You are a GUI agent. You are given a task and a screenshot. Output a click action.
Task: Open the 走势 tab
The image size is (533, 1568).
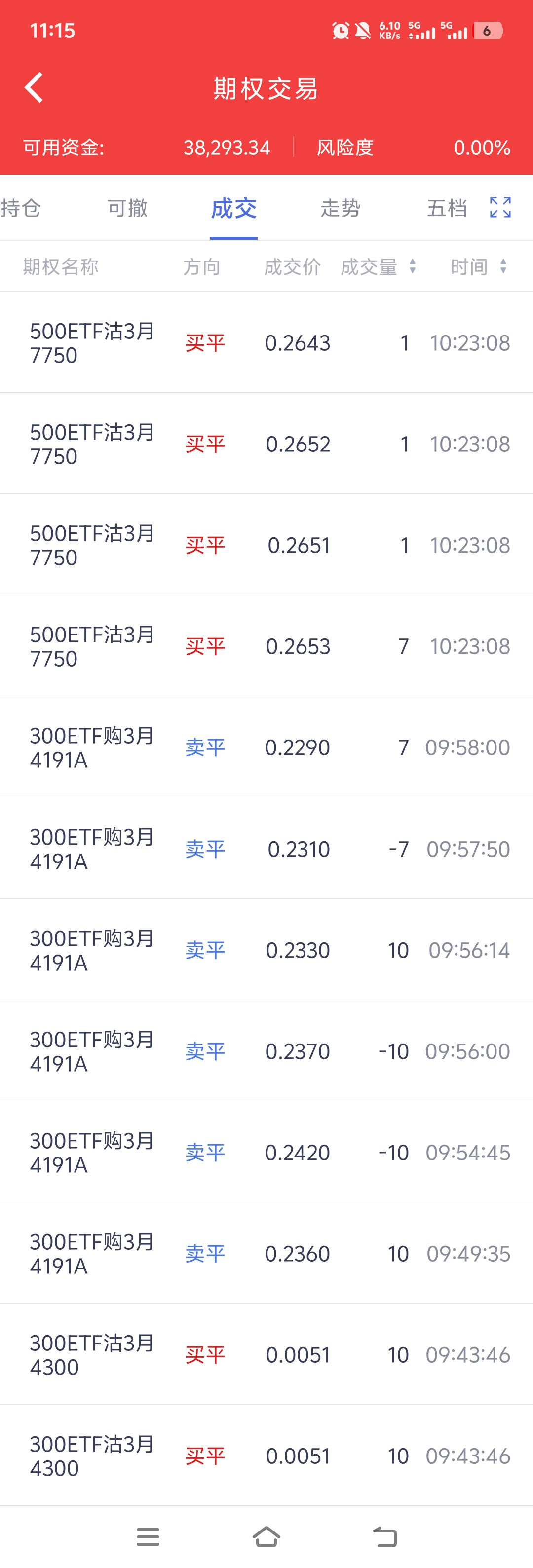341,208
